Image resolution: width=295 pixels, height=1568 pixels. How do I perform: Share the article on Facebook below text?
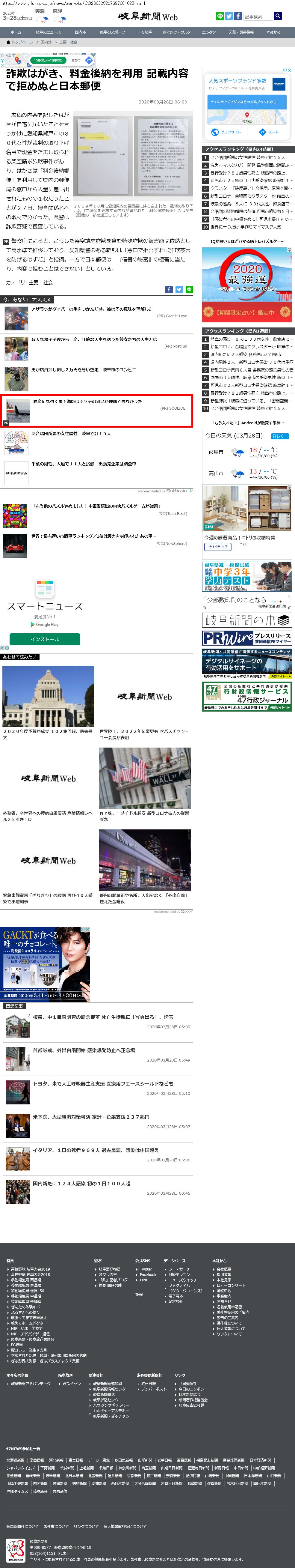(169, 290)
